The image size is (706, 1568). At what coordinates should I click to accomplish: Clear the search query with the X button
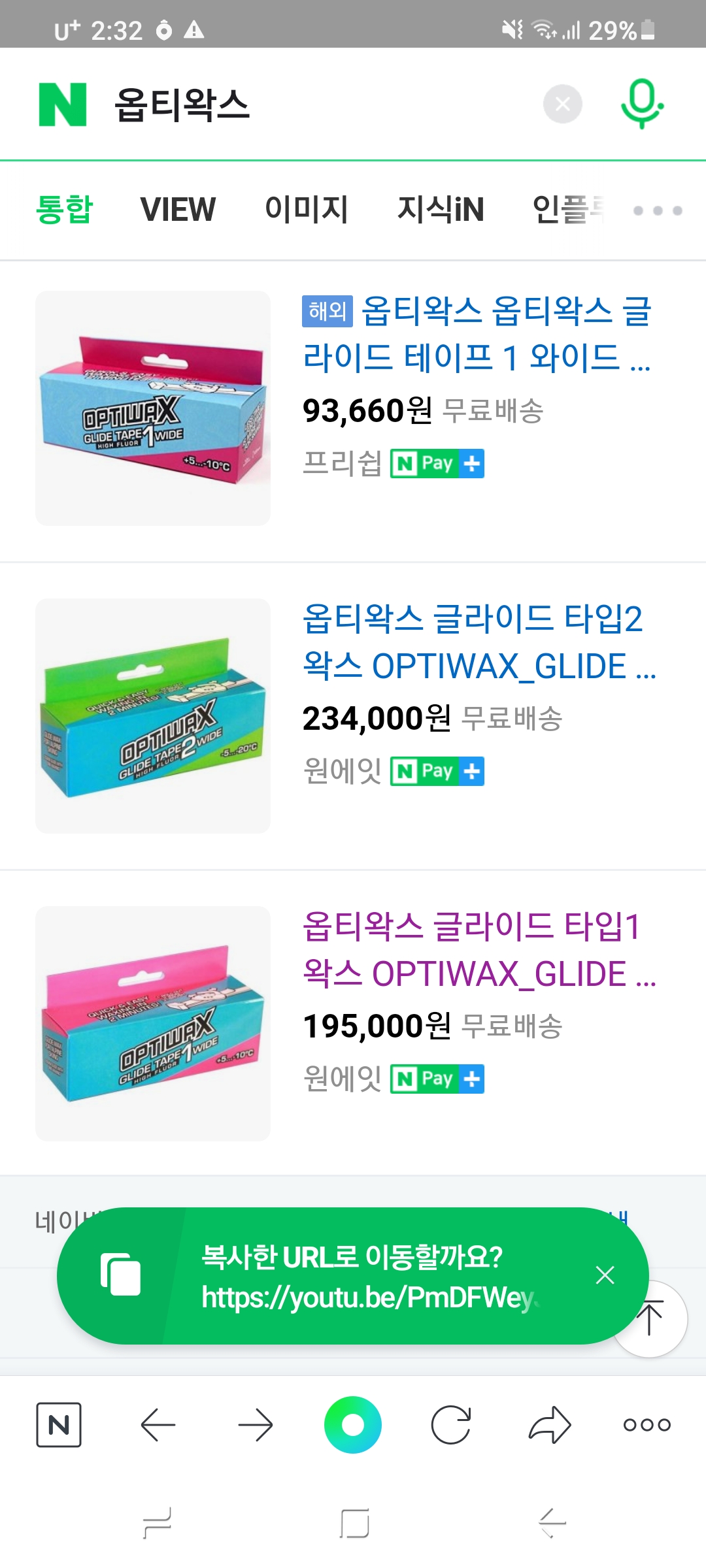click(562, 103)
